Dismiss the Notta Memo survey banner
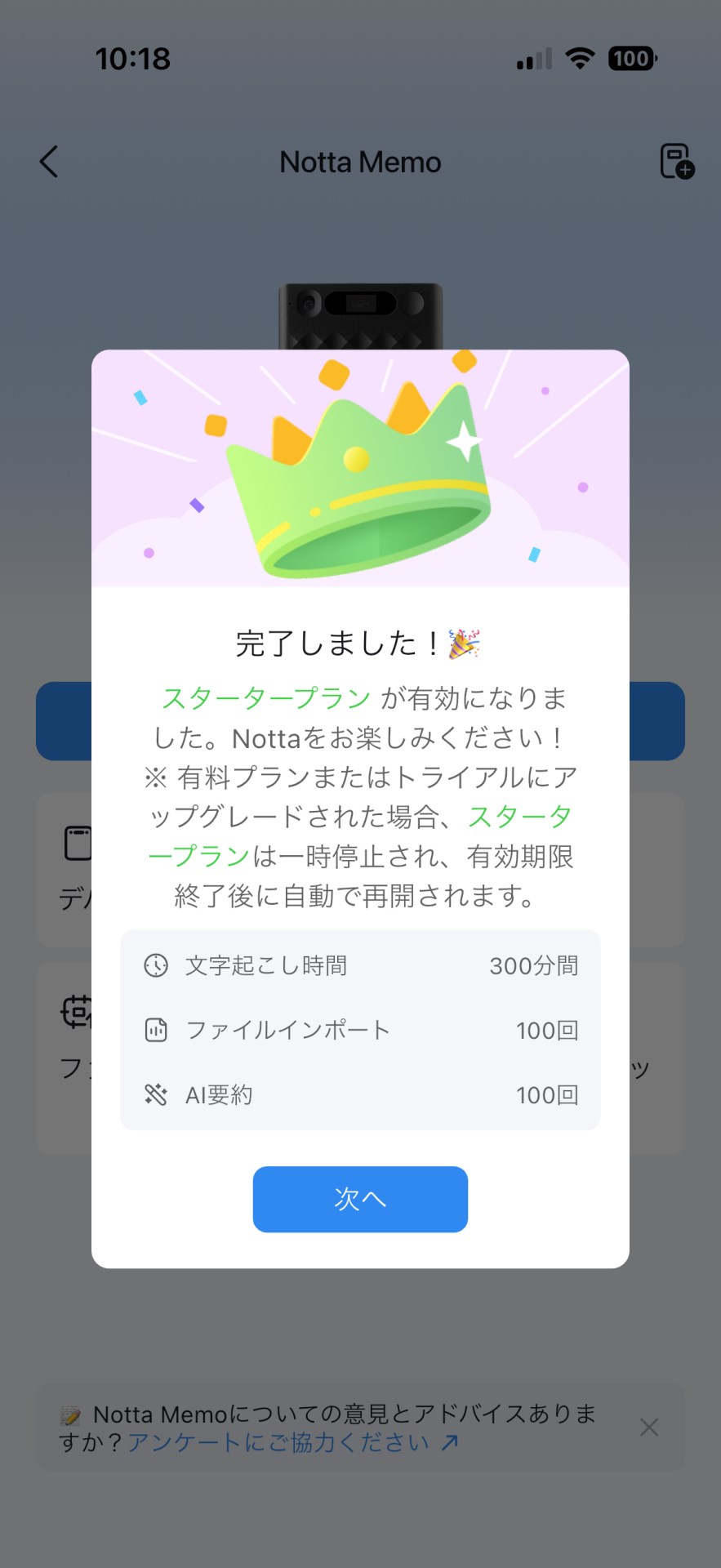Screen dimensions: 721x1568 click(649, 1428)
